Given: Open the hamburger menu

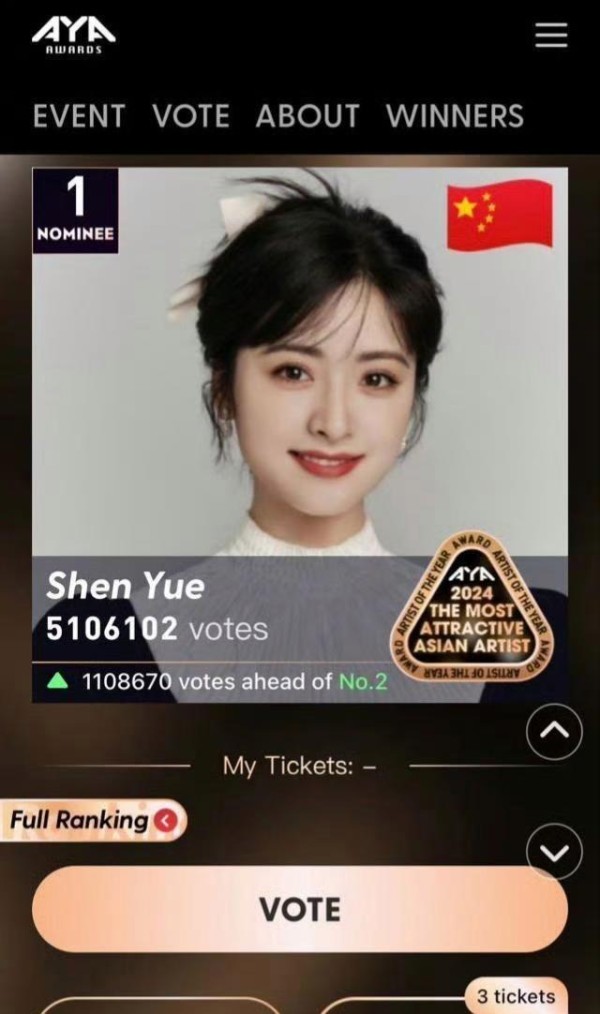Looking at the screenshot, I should click(552, 35).
